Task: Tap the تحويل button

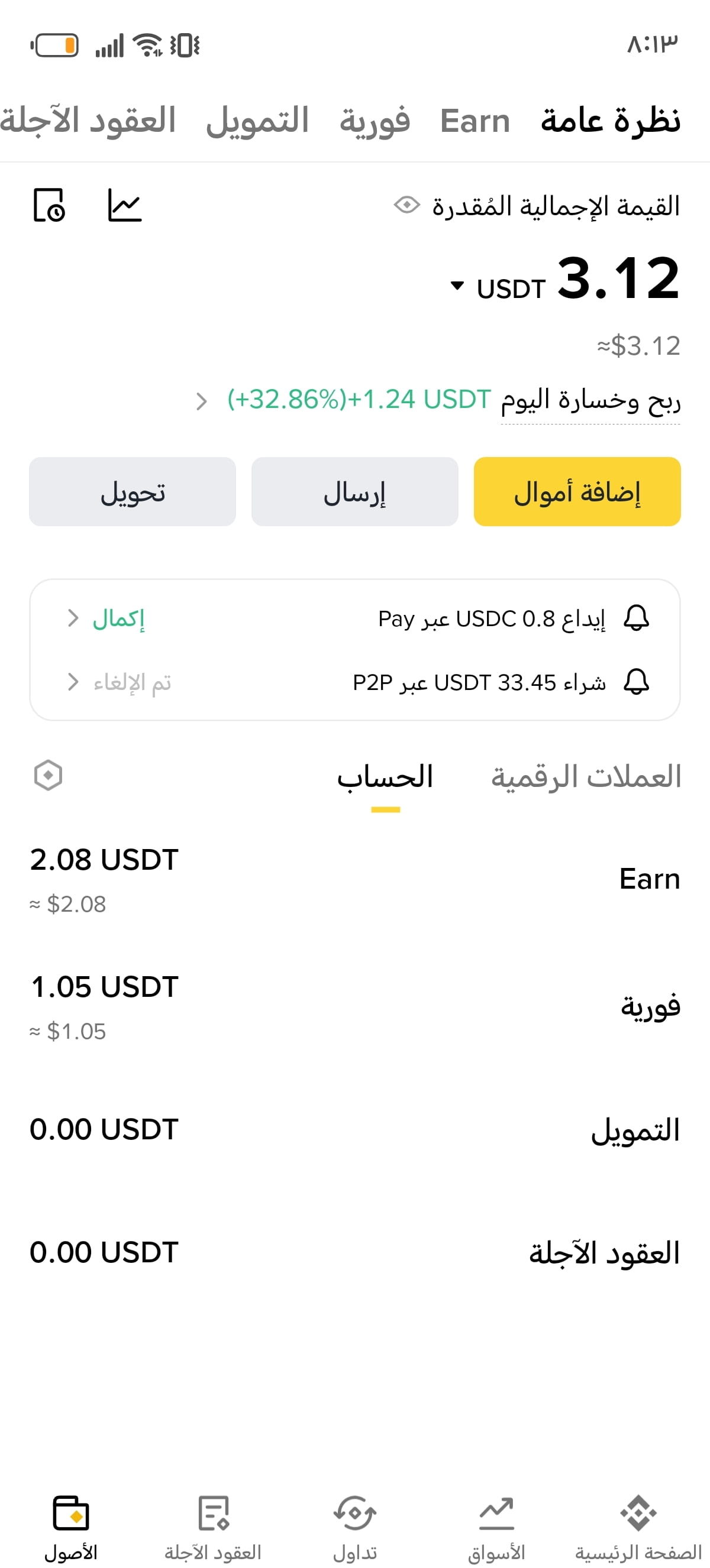Action: [x=132, y=491]
